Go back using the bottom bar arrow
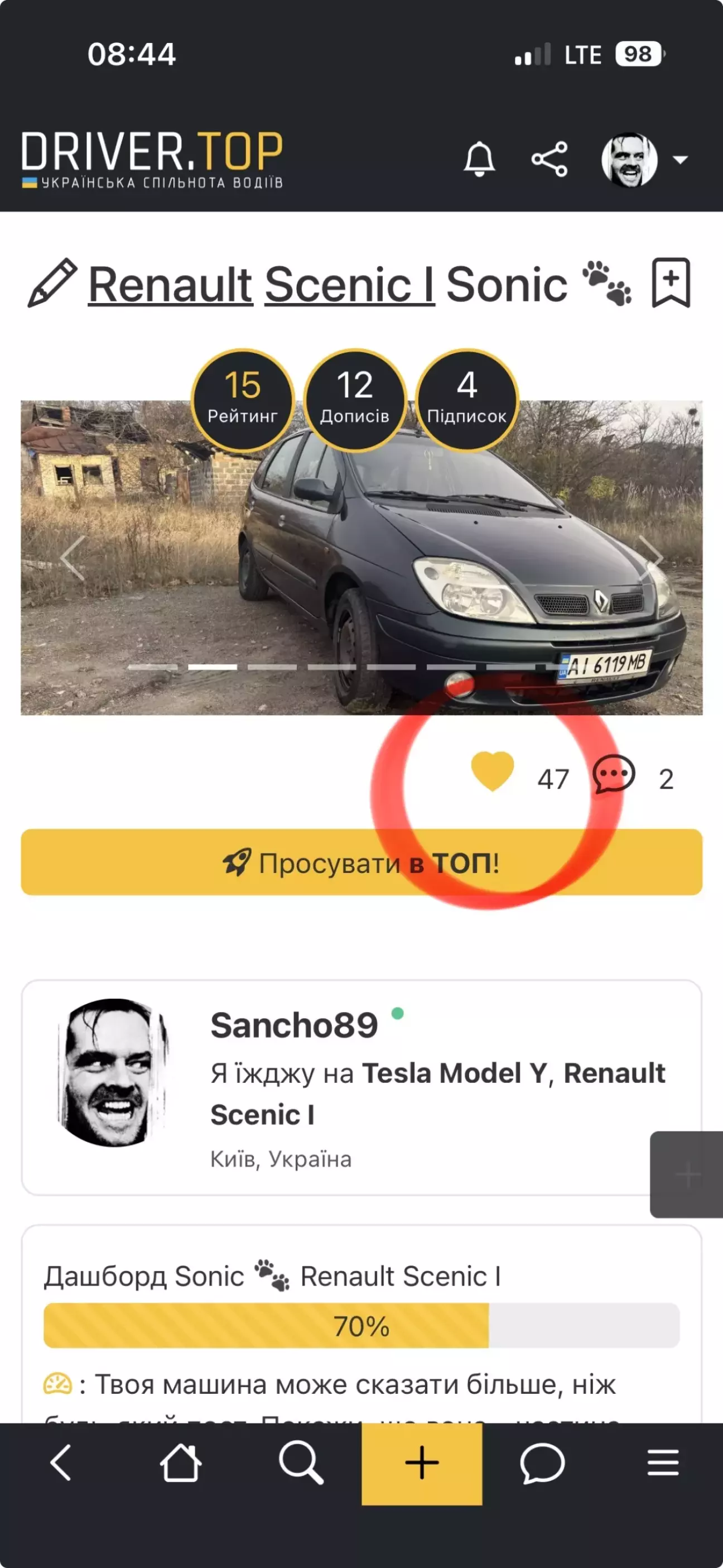This screenshot has height=1568, width=723. pyautogui.click(x=61, y=1462)
